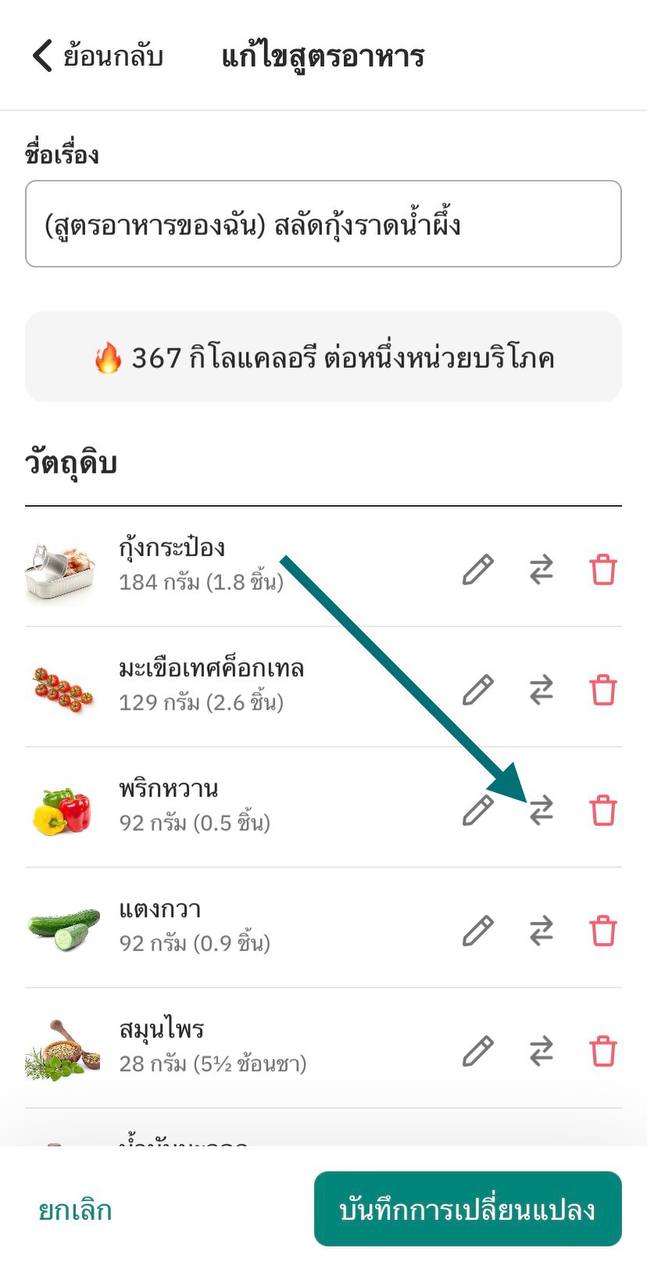Viewport: 647px width, 1280px height.
Task: Delete the พริกหวาน ingredient
Action: pyautogui.click(x=603, y=810)
